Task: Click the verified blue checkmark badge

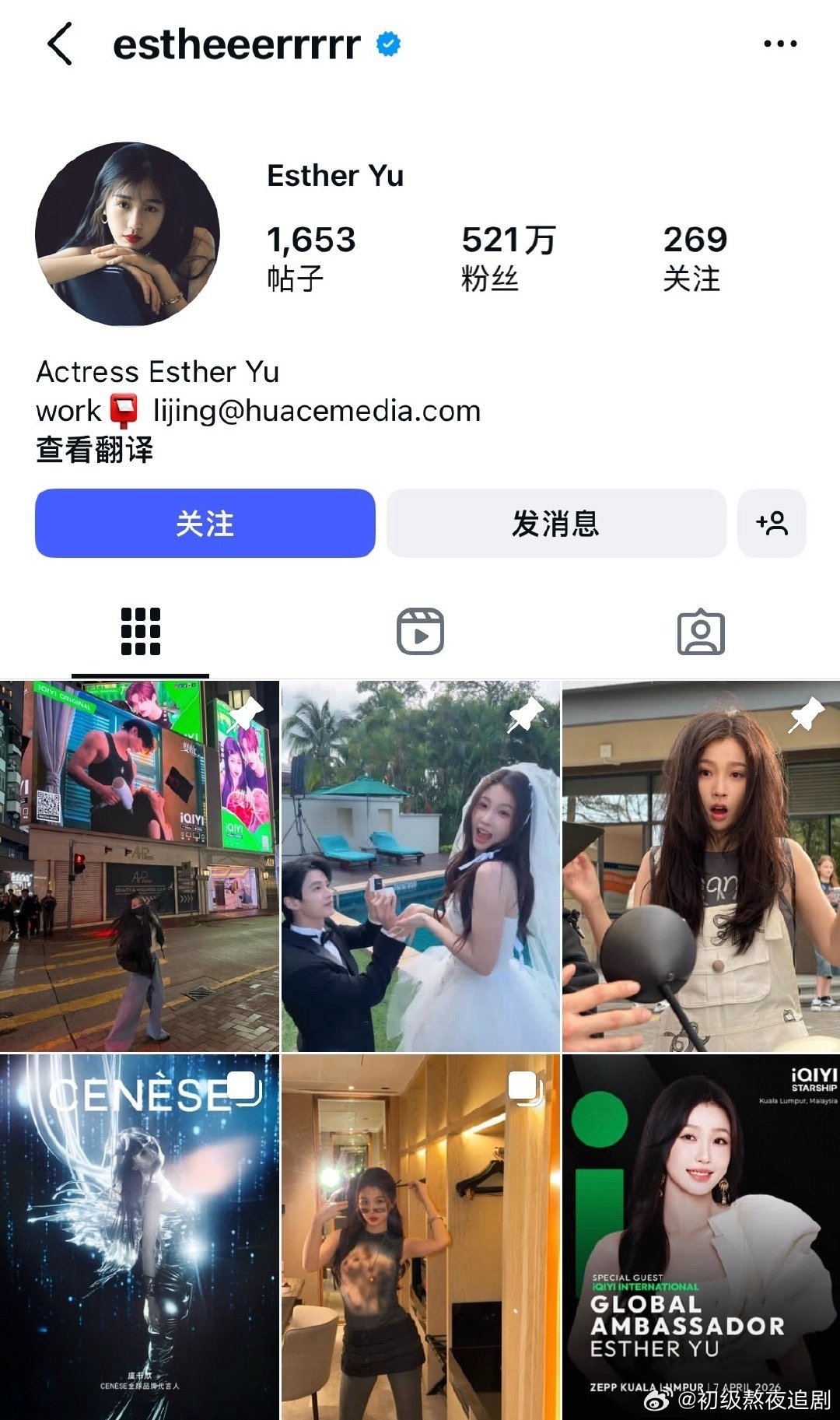Action: pyautogui.click(x=387, y=45)
